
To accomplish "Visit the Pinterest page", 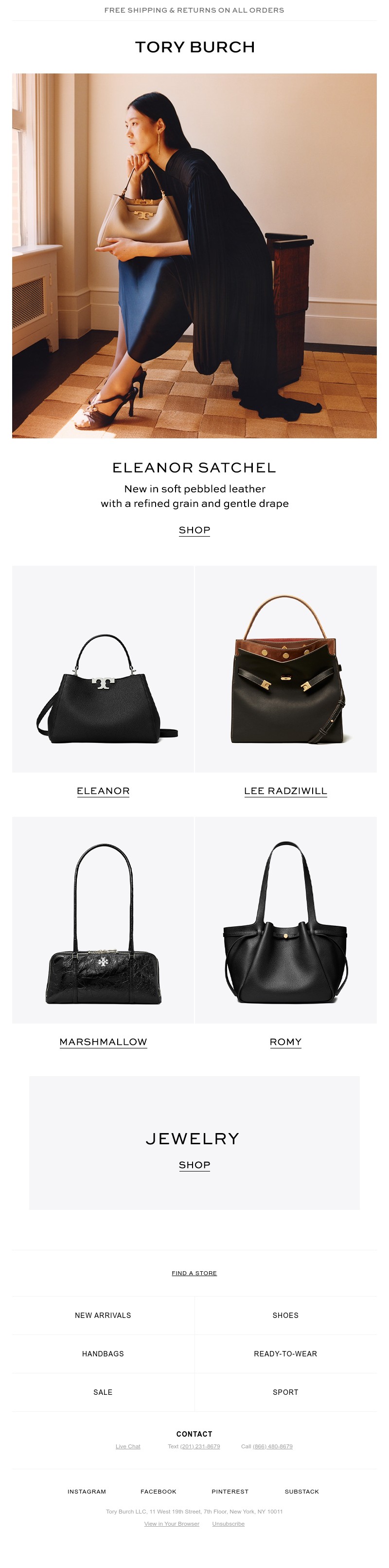I will click(230, 1491).
